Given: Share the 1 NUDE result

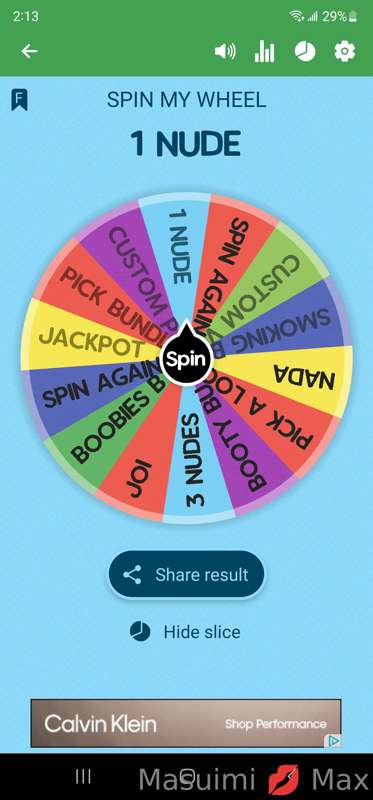Looking at the screenshot, I should (186, 574).
